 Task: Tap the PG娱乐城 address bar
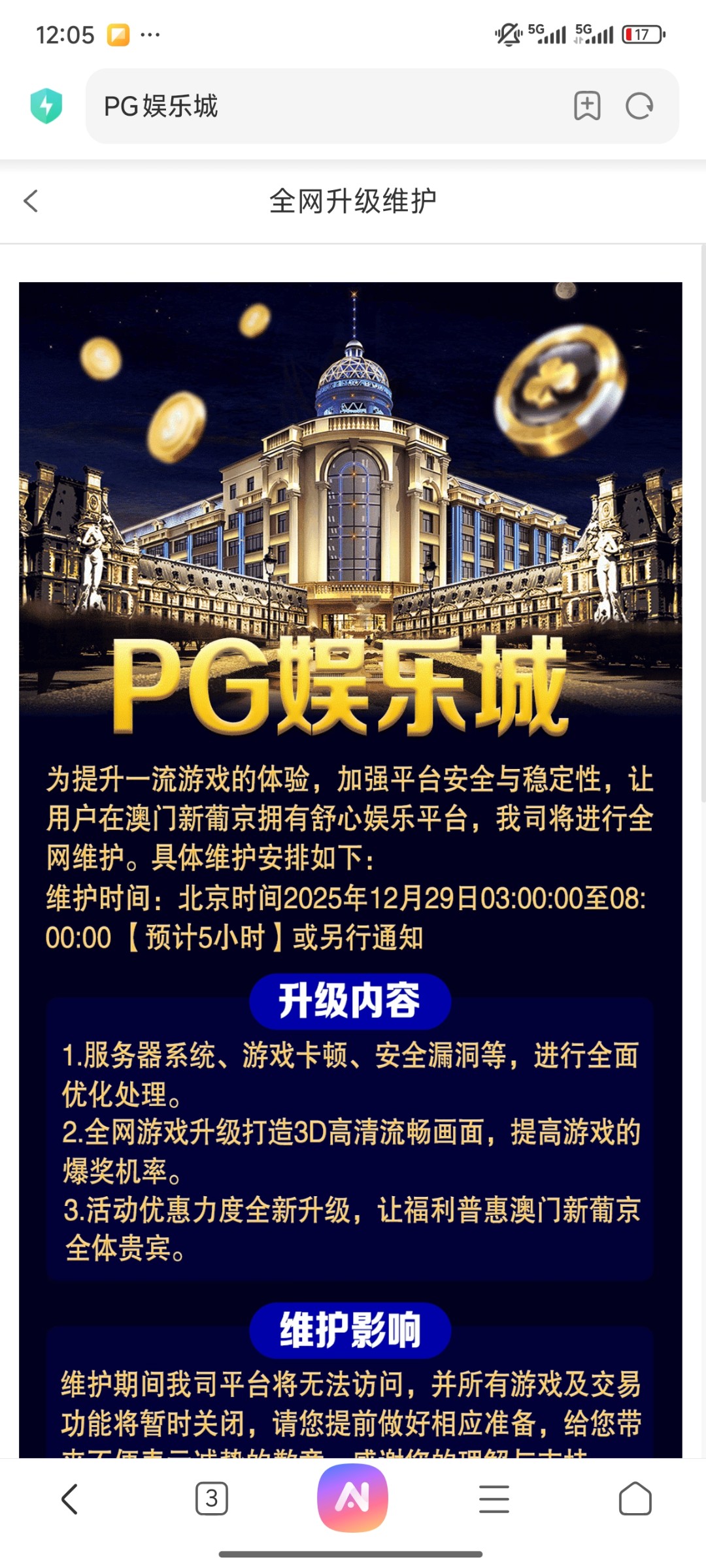coord(327,106)
